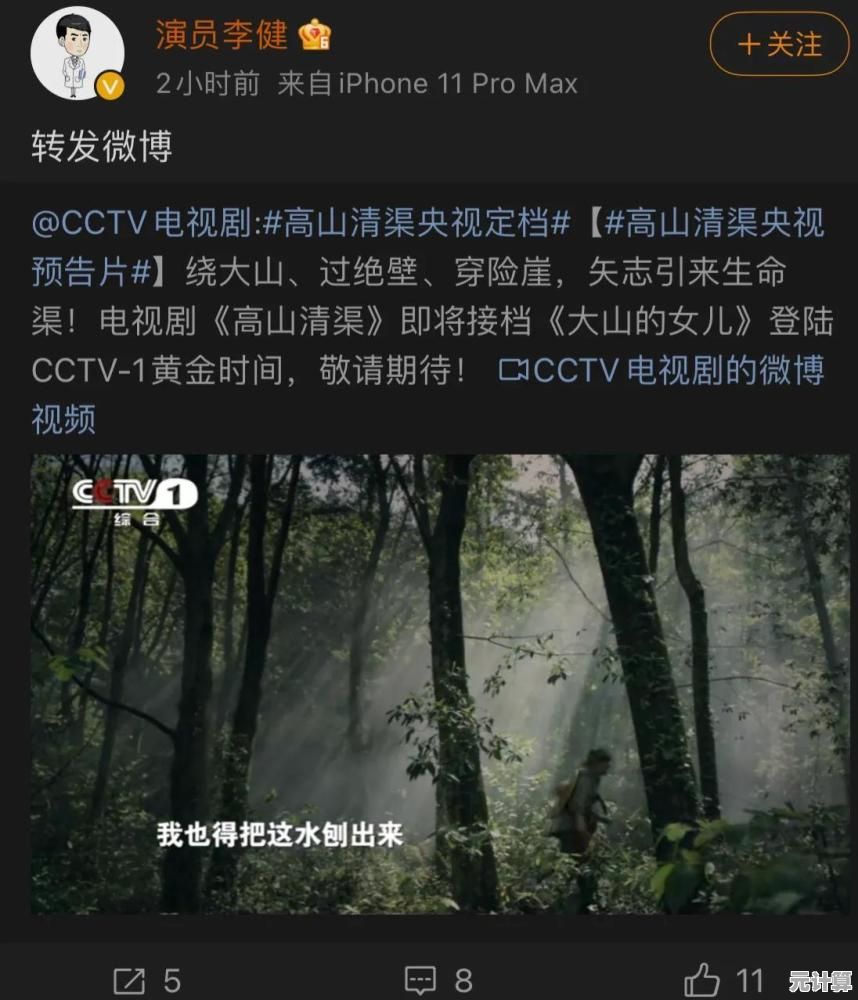This screenshot has height=1000, width=858.
Task: Open the @CCTV电视剧 mention
Action: tap(144, 223)
